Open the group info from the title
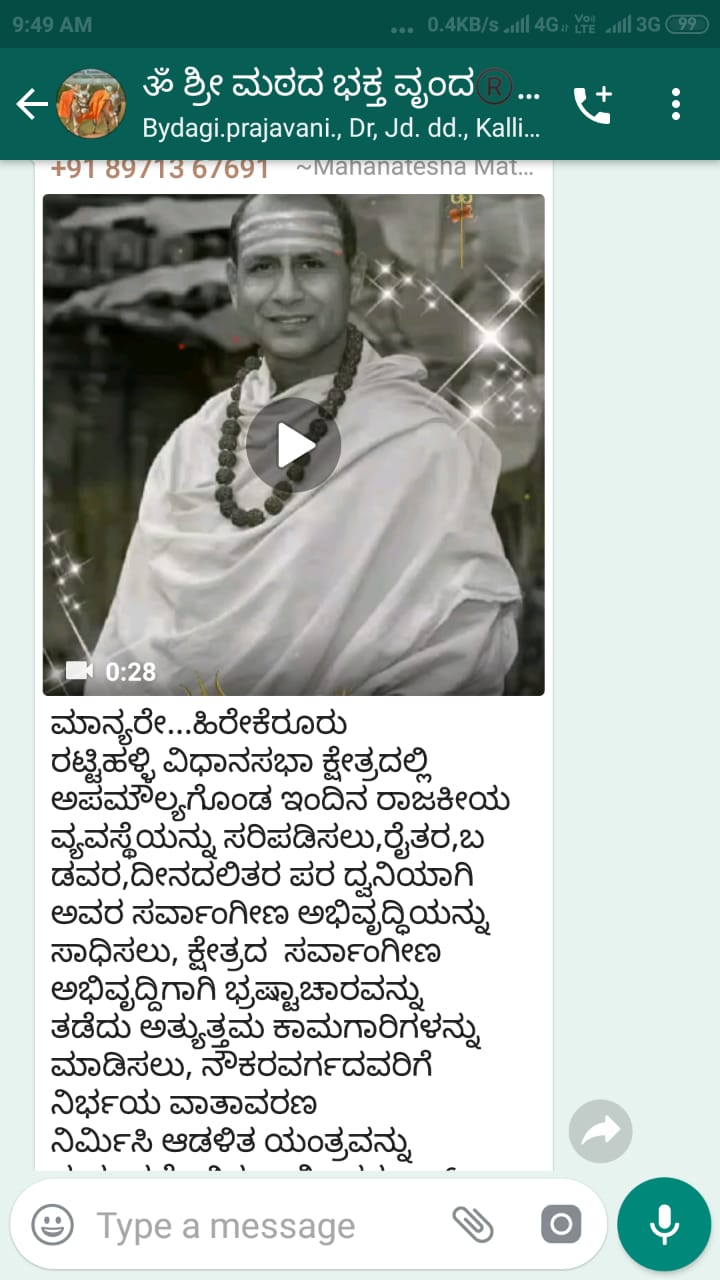 340,104
